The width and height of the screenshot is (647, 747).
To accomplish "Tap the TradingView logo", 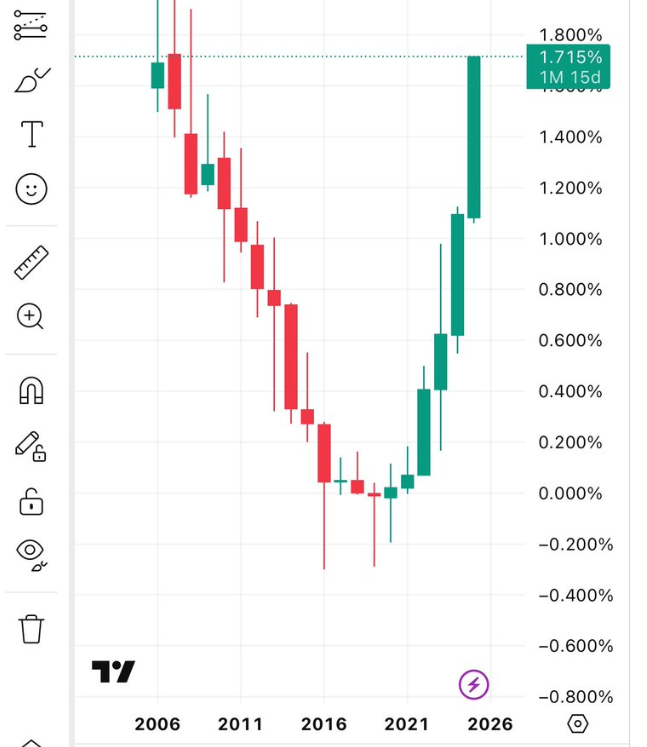I will (x=113, y=671).
